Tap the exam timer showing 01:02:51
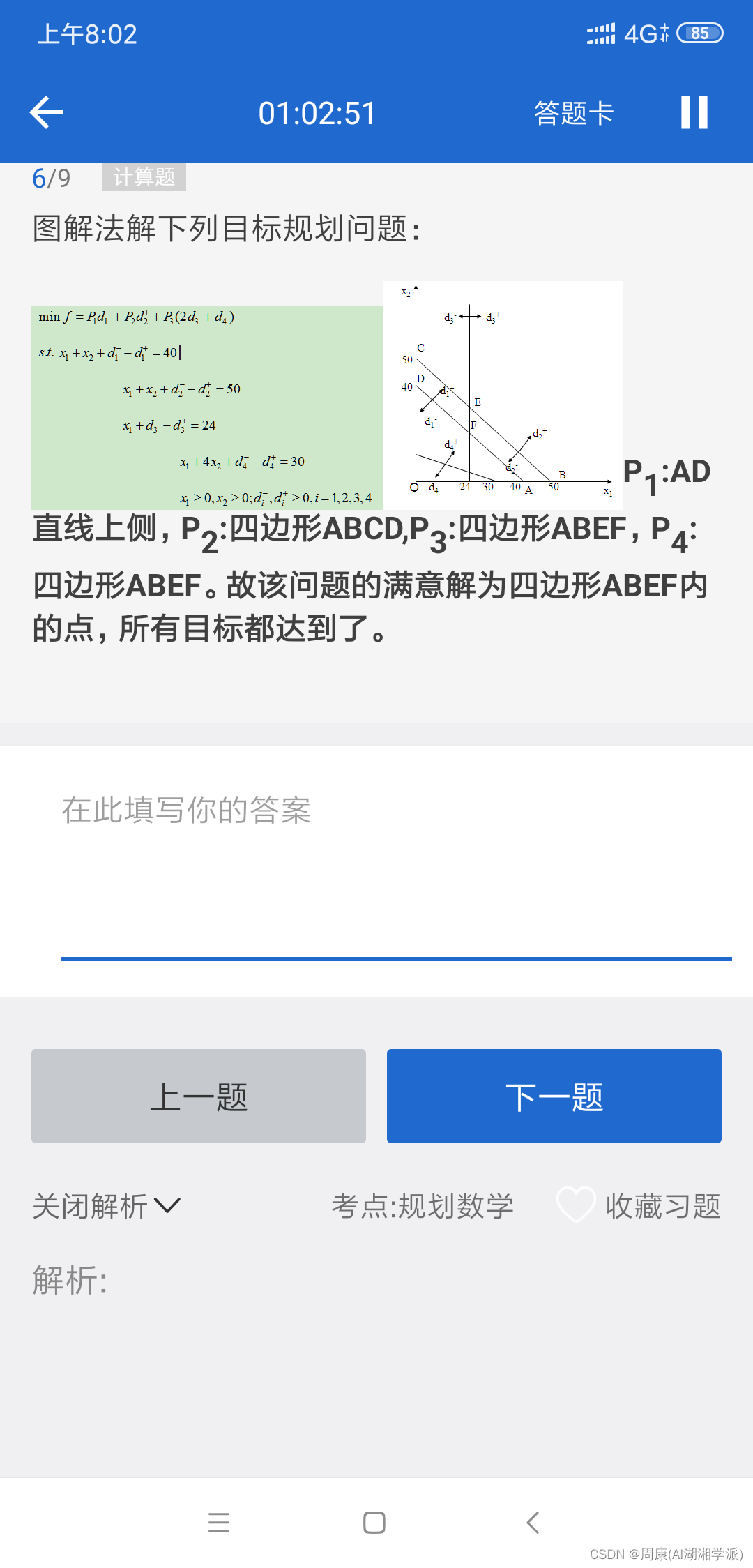753x1568 pixels. (317, 112)
